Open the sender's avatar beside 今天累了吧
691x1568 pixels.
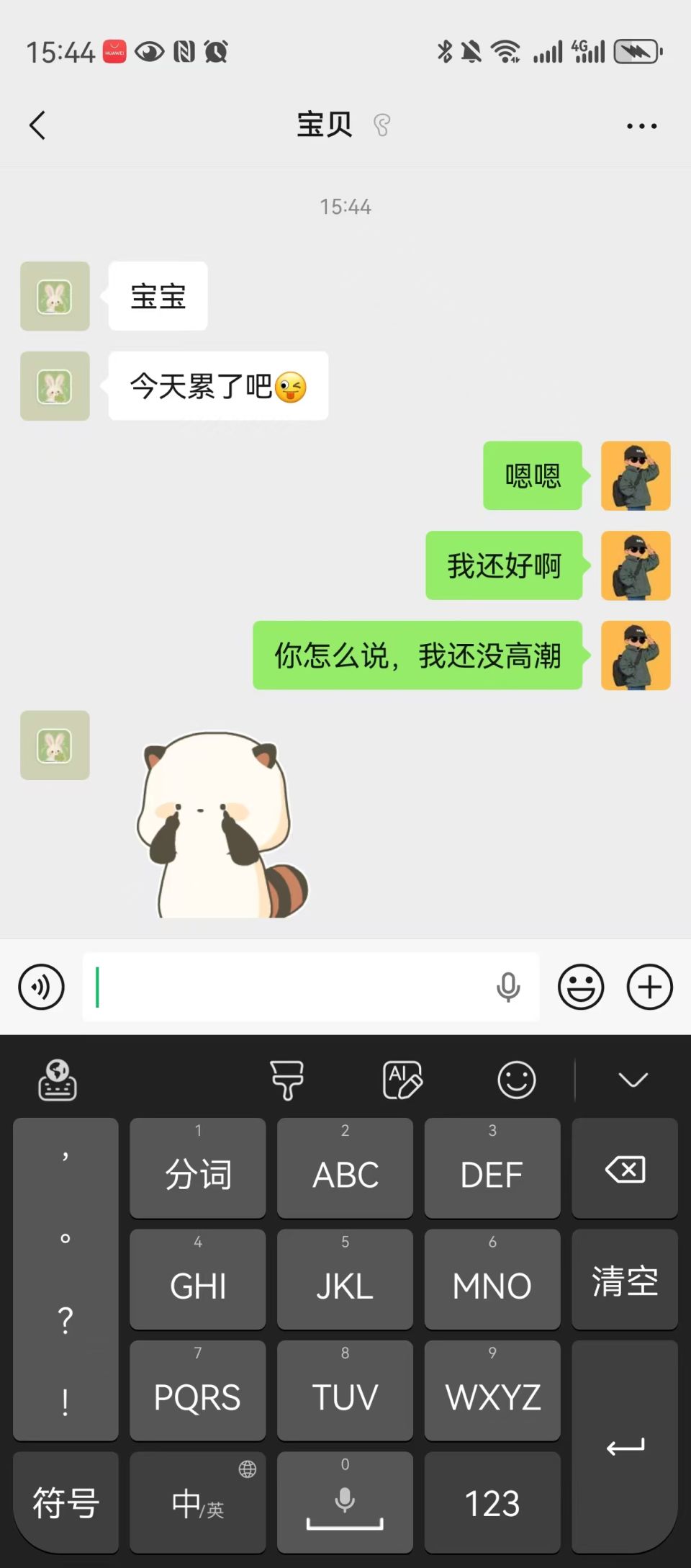(55, 386)
